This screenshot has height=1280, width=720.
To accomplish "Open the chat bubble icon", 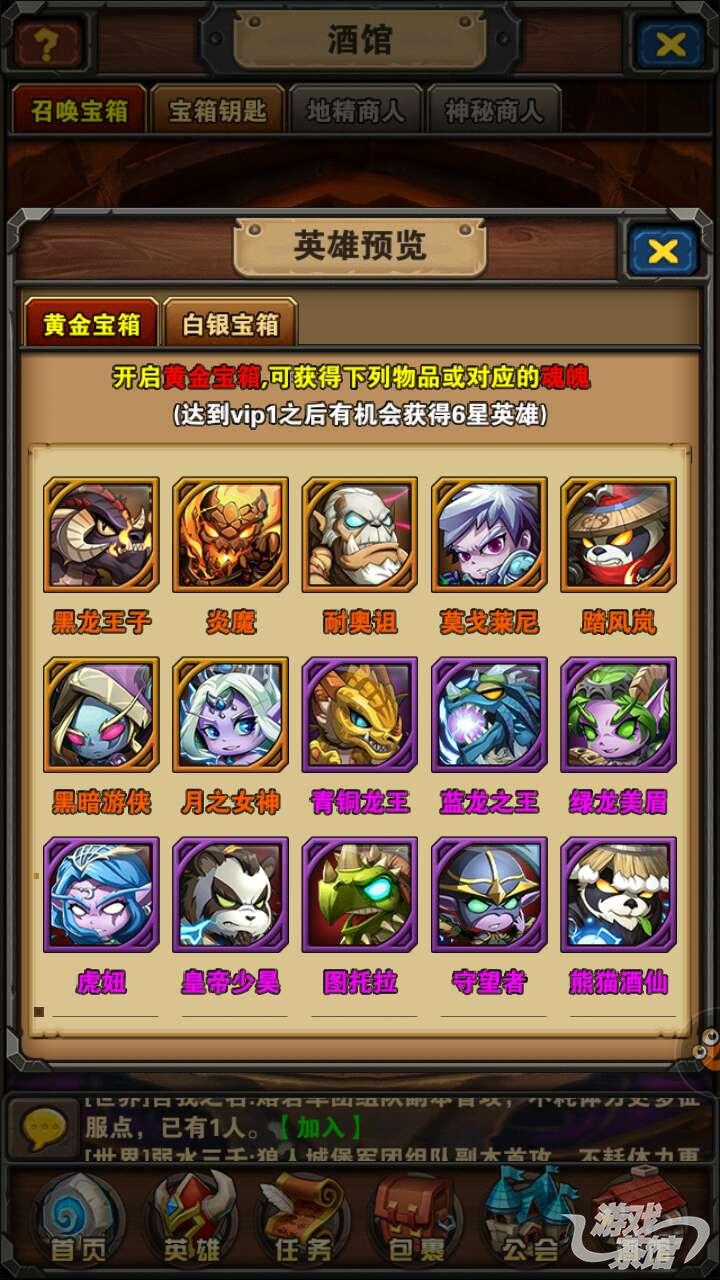I will [x=44, y=1130].
